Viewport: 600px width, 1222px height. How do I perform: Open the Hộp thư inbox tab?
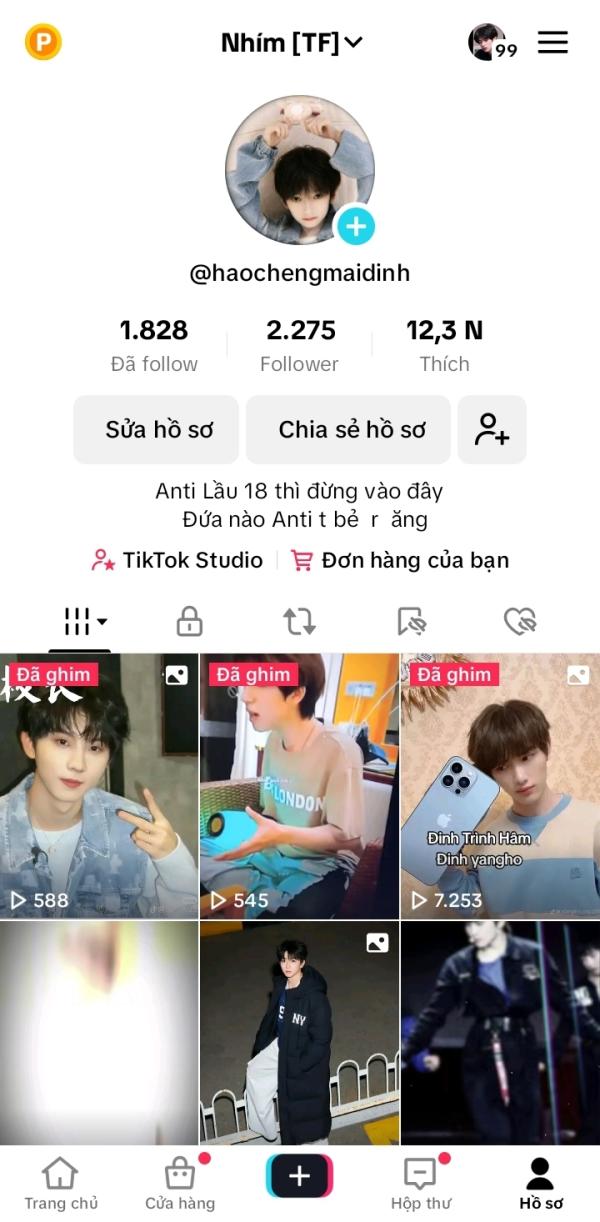click(421, 1184)
